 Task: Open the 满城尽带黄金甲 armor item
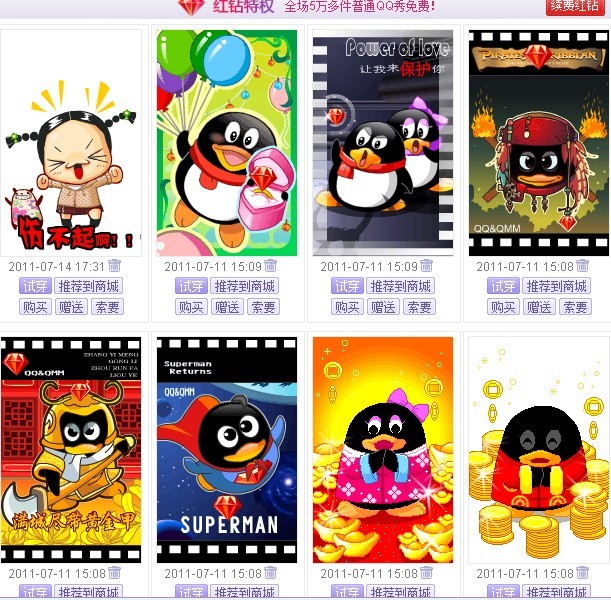pyautogui.click(x=71, y=449)
